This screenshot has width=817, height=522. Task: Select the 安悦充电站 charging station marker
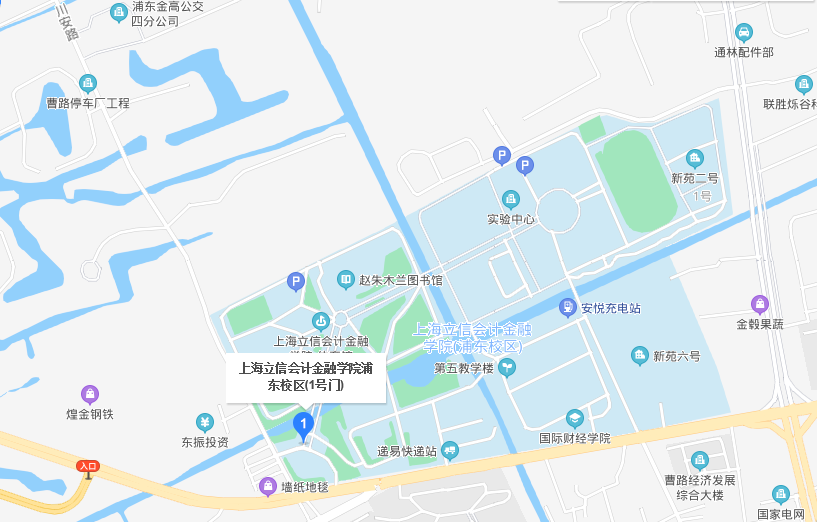coord(568,307)
